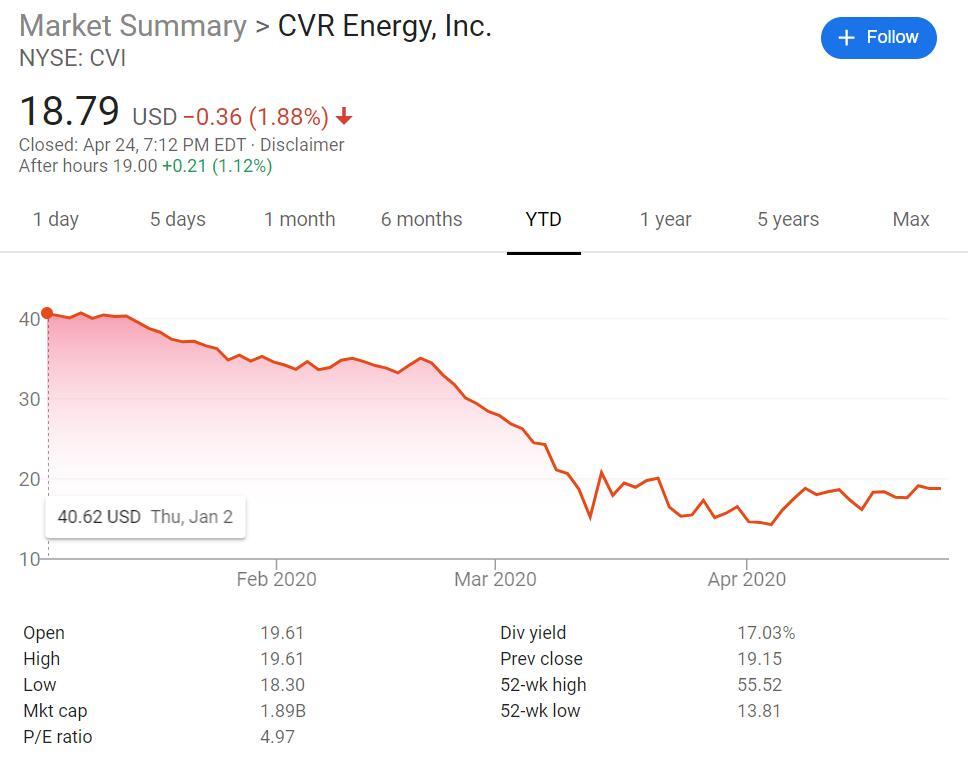Show the Max price history
968x758 pixels.
click(x=910, y=219)
